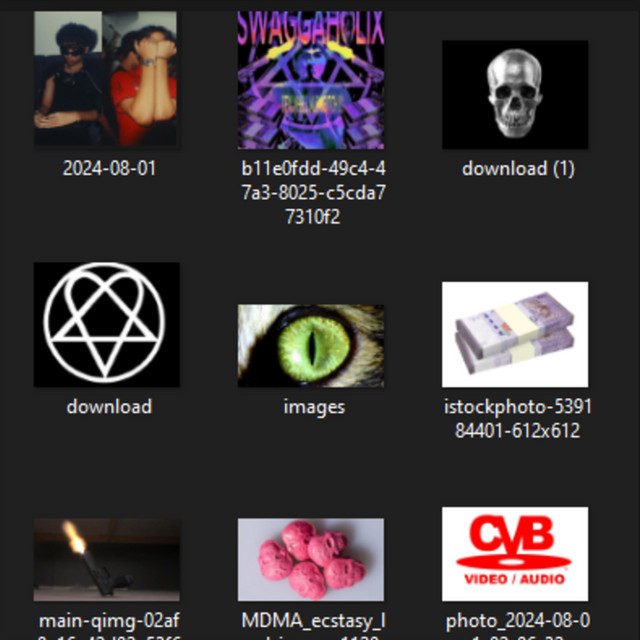Open the MDMA_ecstasy pink pills image

(311, 560)
